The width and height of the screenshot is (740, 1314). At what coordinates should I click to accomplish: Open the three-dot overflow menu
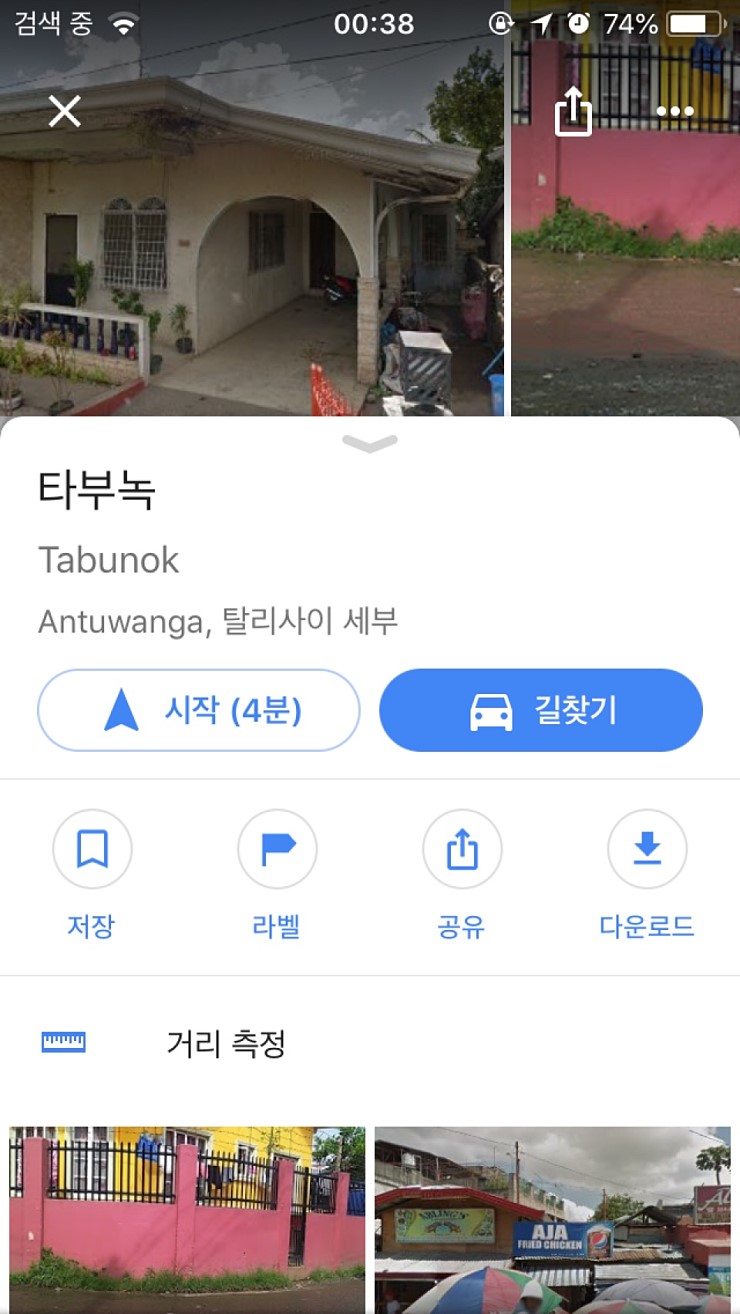click(x=675, y=111)
